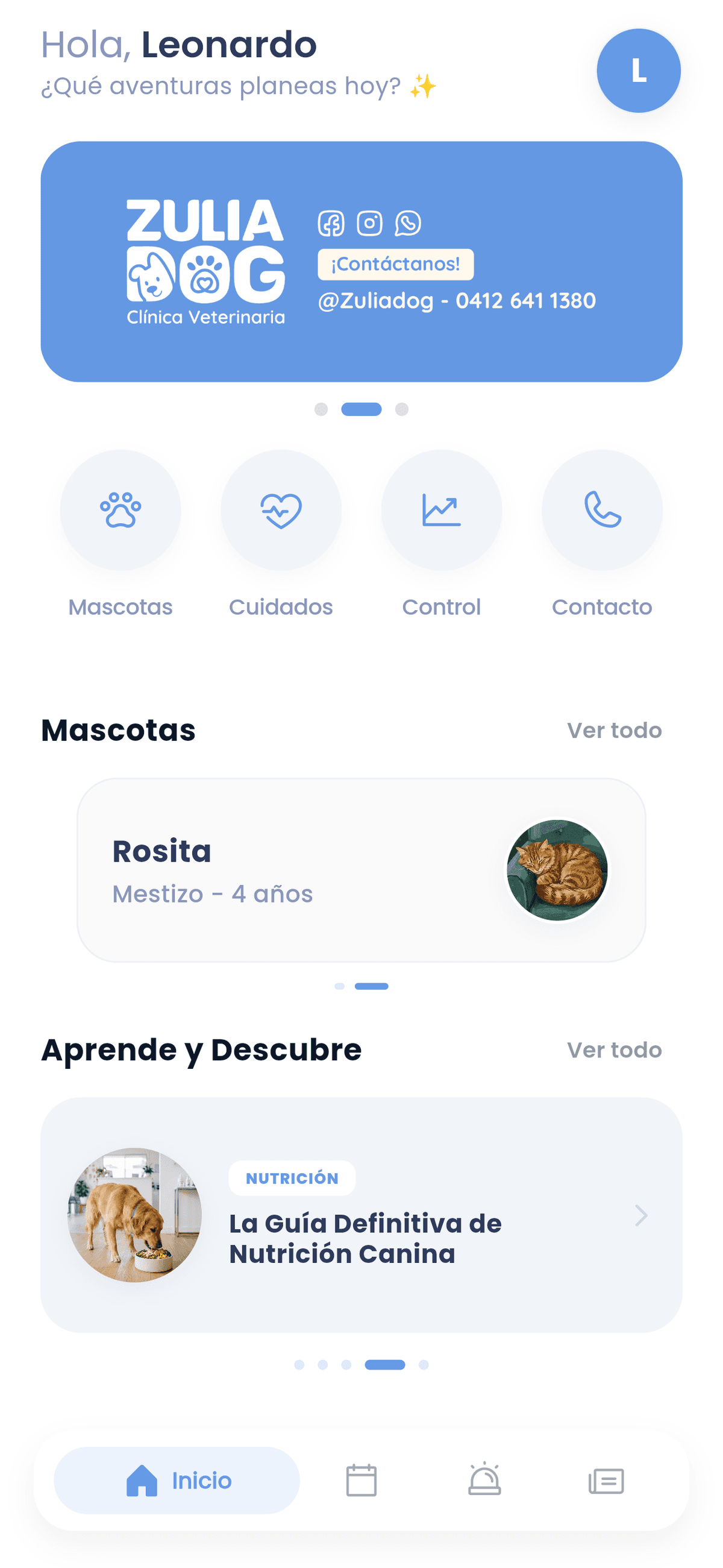
Task: Open the news feed icon in bottom navigation
Action: tap(607, 1482)
